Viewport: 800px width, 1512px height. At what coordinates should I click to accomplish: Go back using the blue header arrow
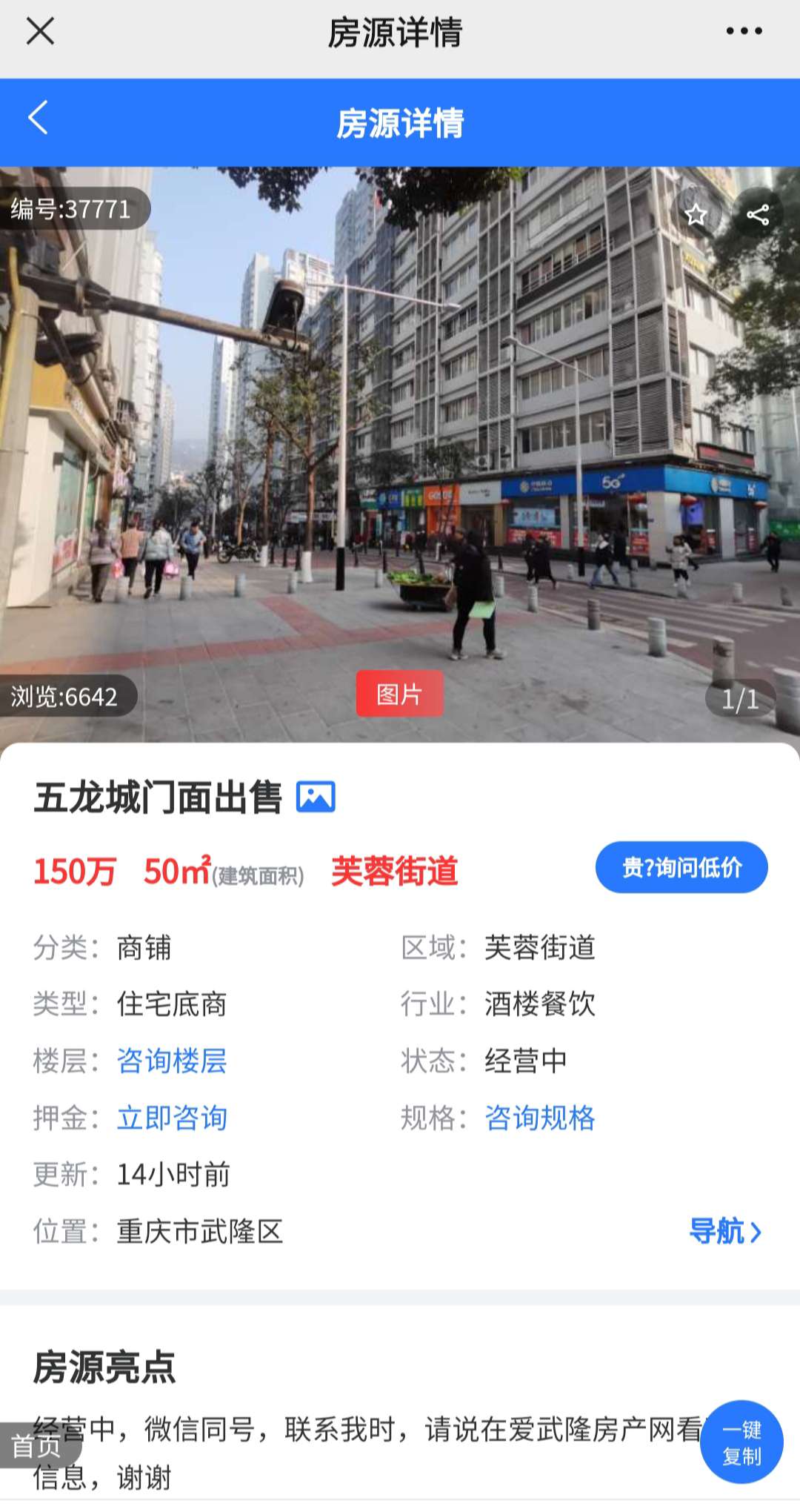[39, 119]
